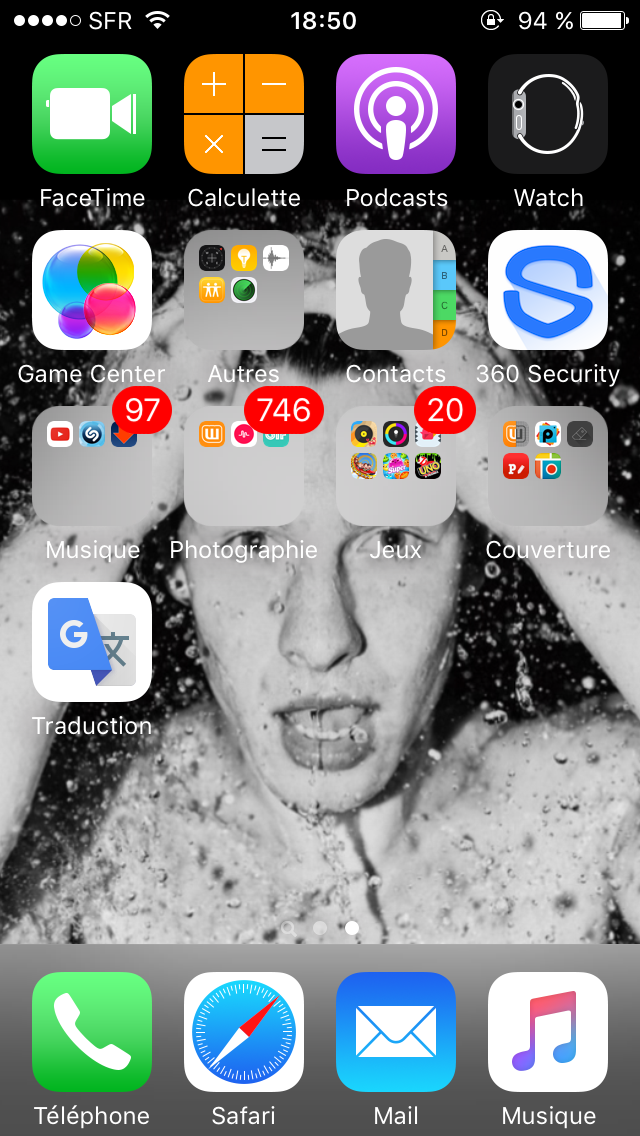Open the Jeux folder

coord(396,466)
